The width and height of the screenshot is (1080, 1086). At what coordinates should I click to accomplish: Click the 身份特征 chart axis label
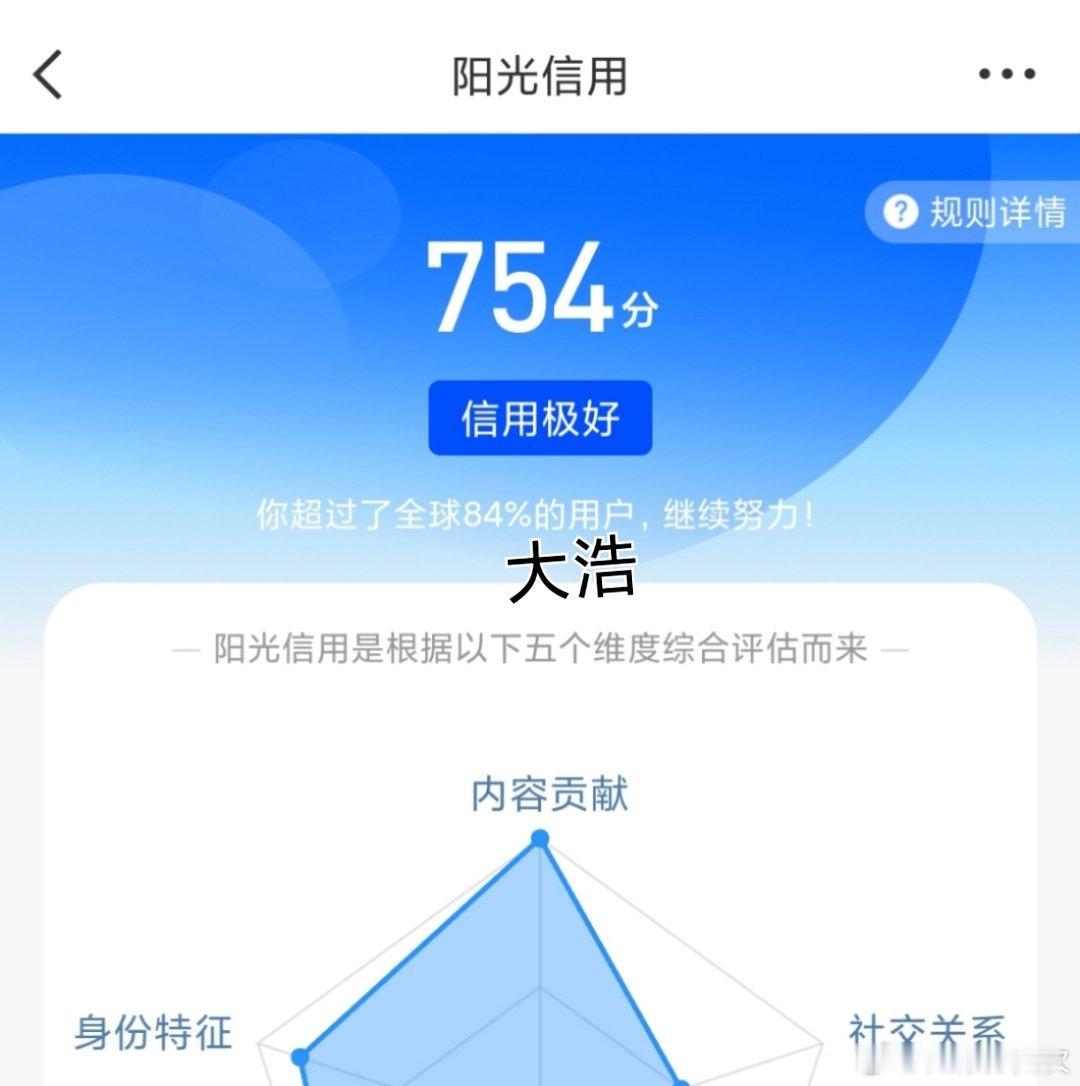[x=152, y=1036]
